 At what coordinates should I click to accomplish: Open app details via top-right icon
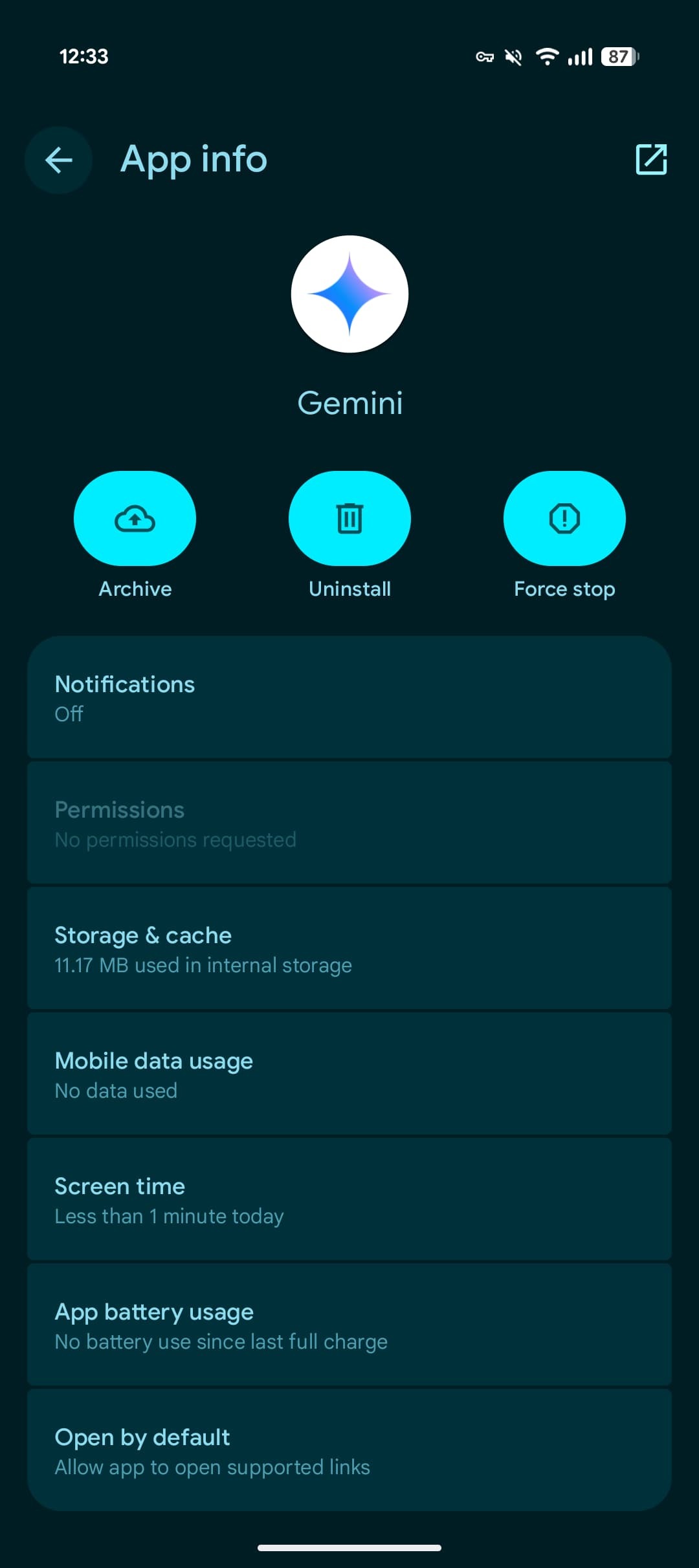(x=651, y=159)
